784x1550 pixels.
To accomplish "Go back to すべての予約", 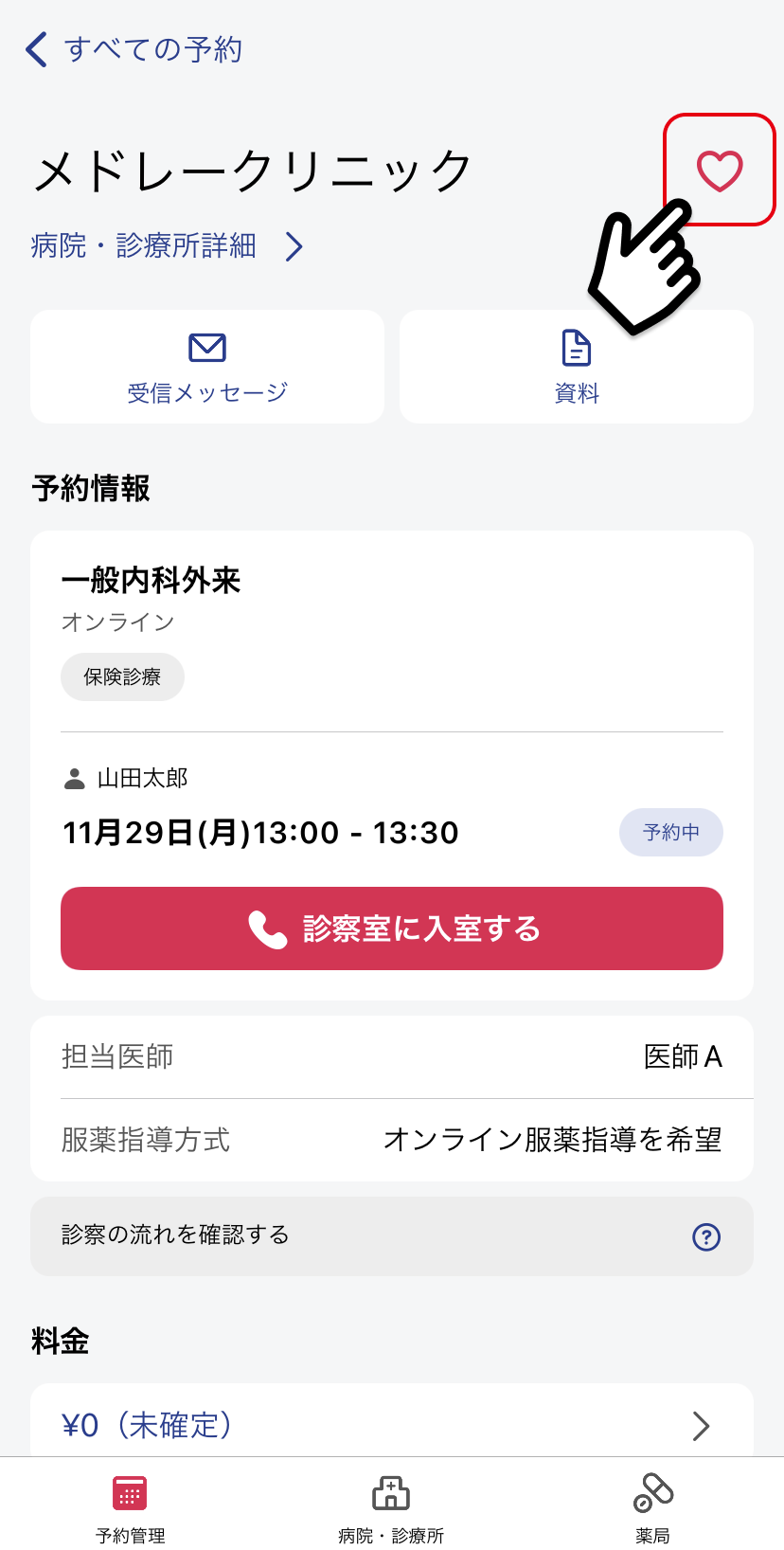I will pyautogui.click(x=134, y=49).
